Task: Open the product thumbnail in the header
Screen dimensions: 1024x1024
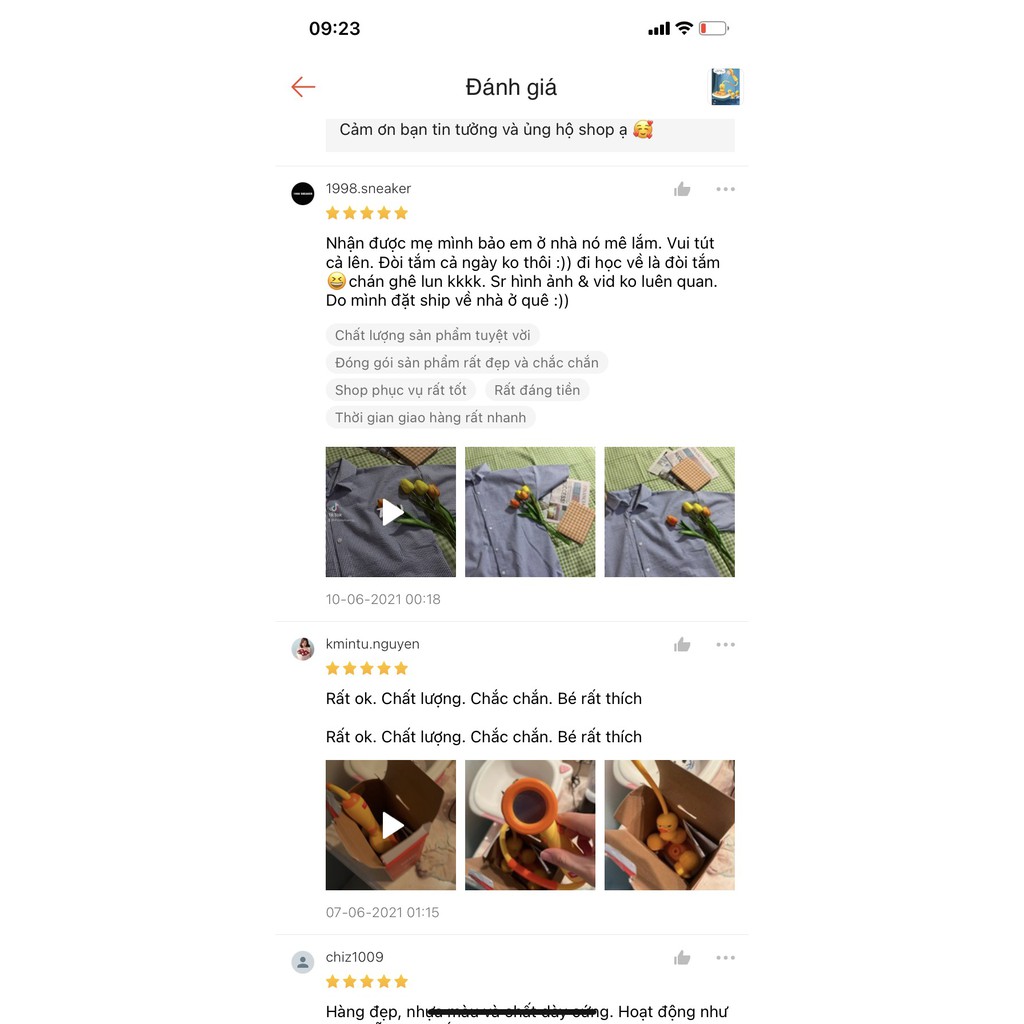Action: (x=725, y=87)
